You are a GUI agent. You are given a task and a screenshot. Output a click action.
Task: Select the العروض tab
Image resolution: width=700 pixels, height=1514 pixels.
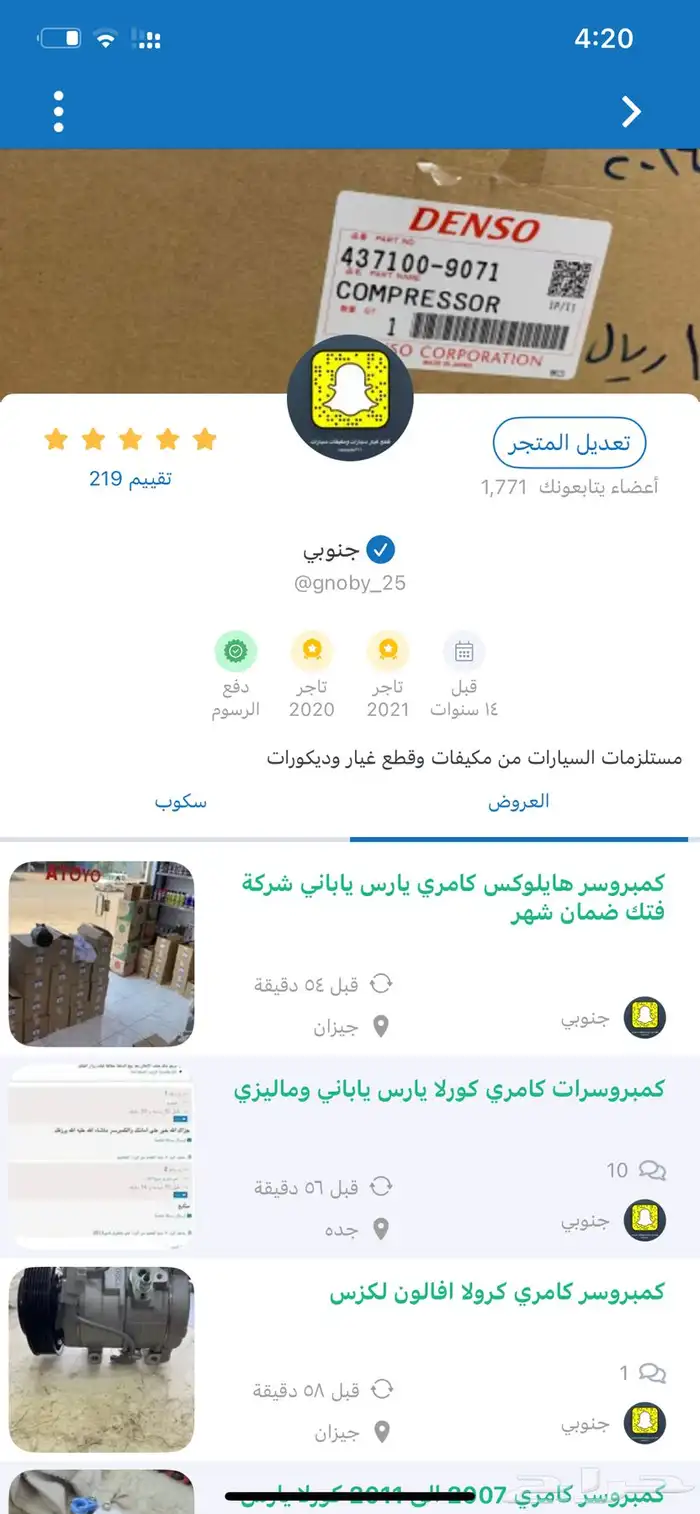[519, 801]
